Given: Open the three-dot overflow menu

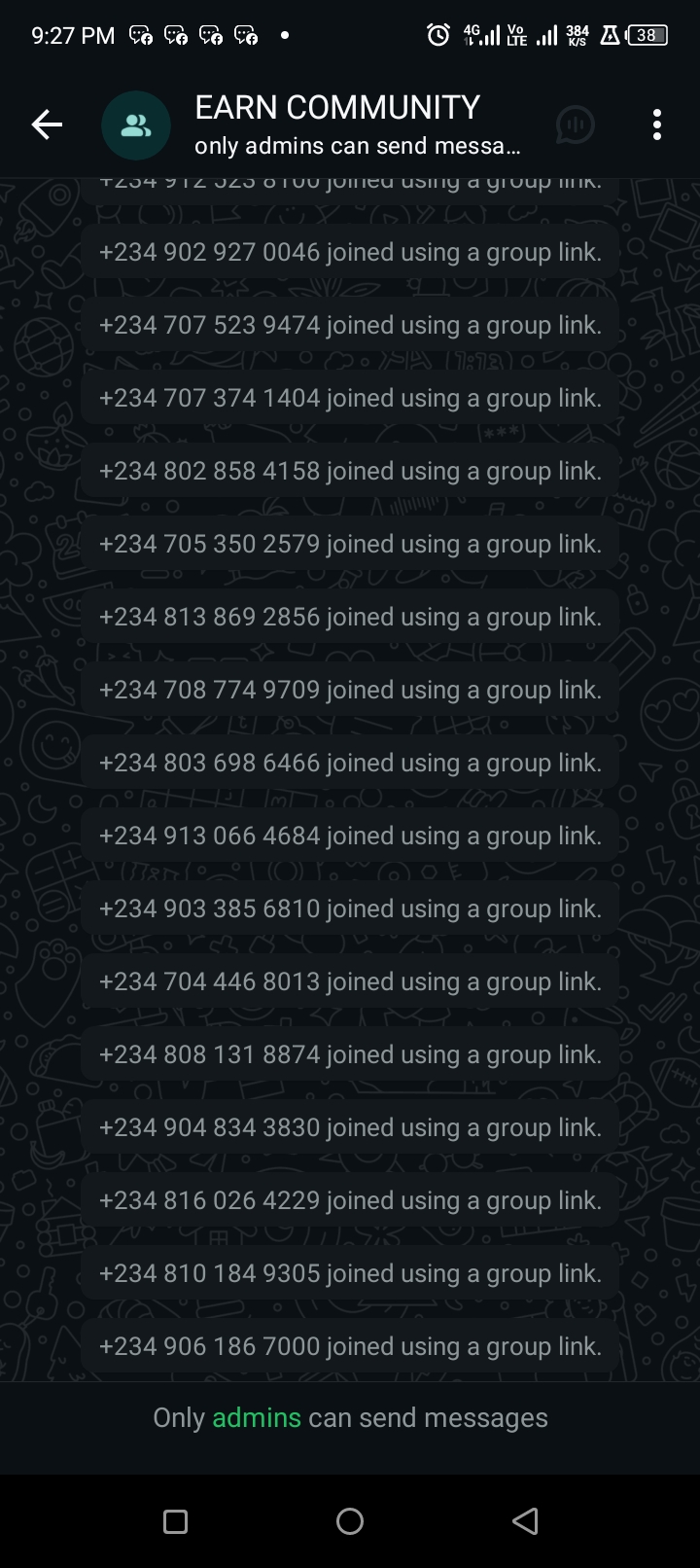Looking at the screenshot, I should click(x=657, y=125).
